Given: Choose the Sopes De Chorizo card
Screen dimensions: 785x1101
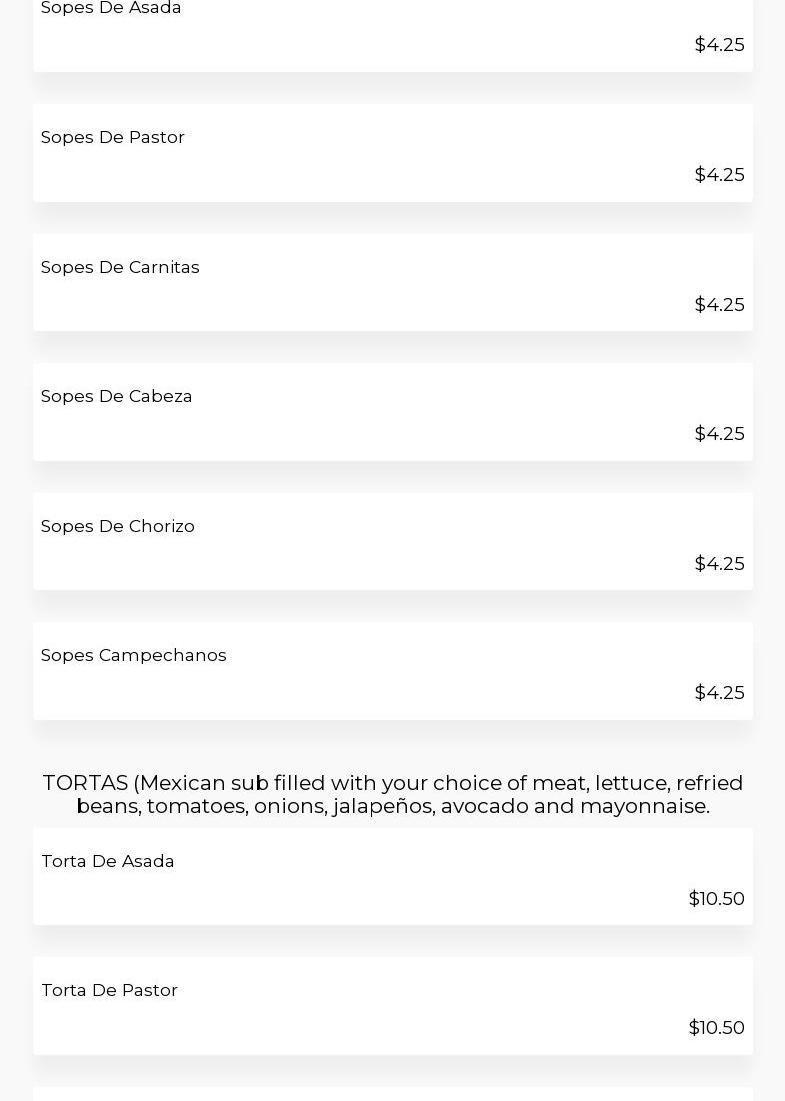Looking at the screenshot, I should (x=392, y=542).
